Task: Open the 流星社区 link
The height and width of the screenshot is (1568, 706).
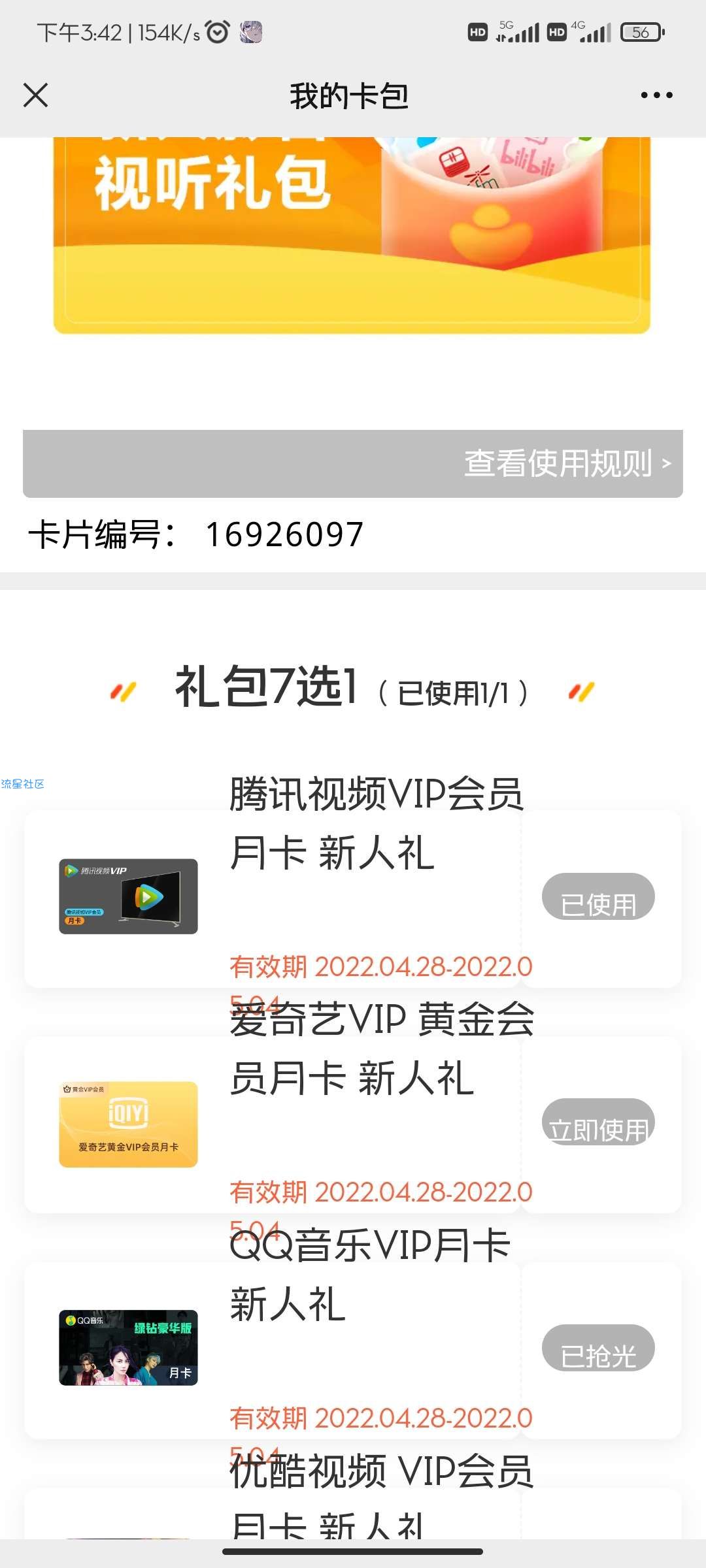Action: [x=23, y=784]
